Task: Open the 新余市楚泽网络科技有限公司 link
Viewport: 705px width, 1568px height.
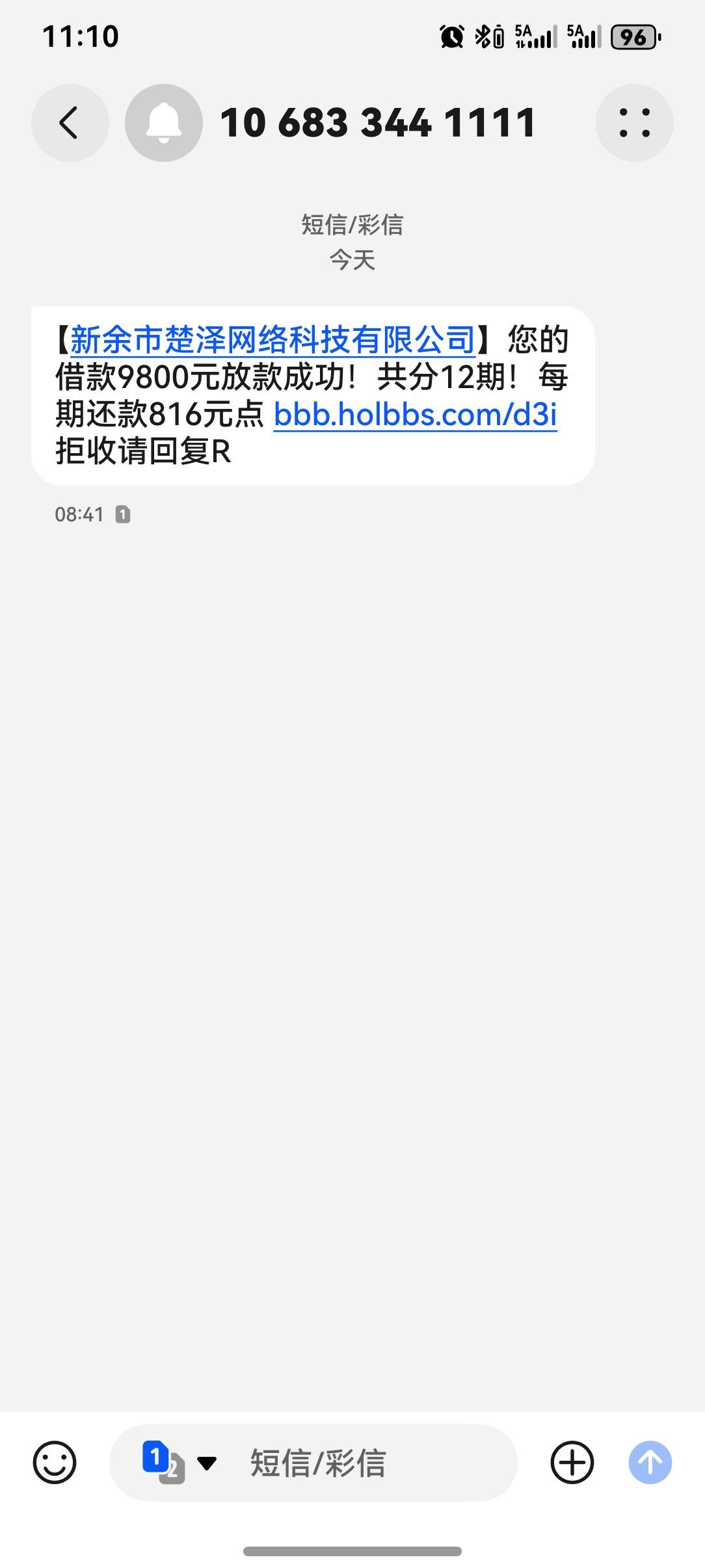Action: pos(273,340)
